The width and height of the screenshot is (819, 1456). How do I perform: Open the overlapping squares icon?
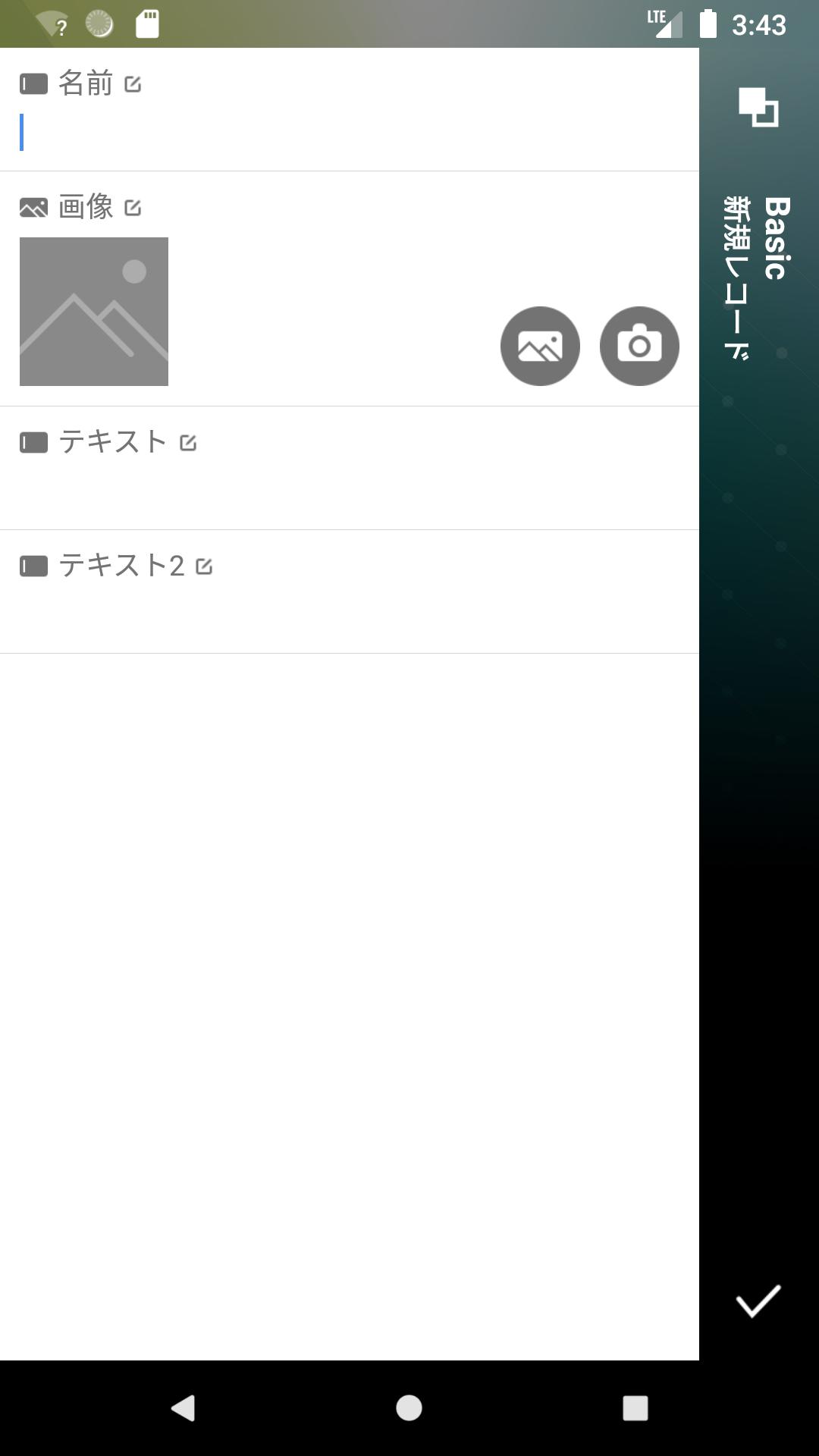point(758,107)
